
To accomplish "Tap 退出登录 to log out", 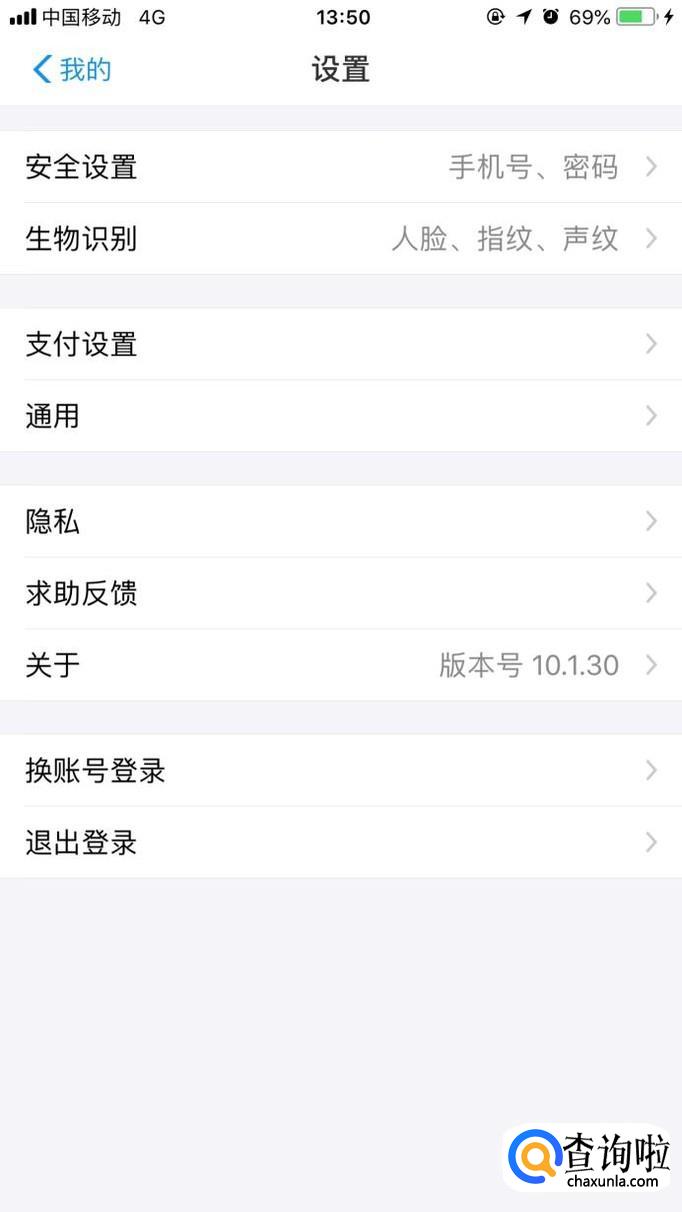I will pos(340,842).
